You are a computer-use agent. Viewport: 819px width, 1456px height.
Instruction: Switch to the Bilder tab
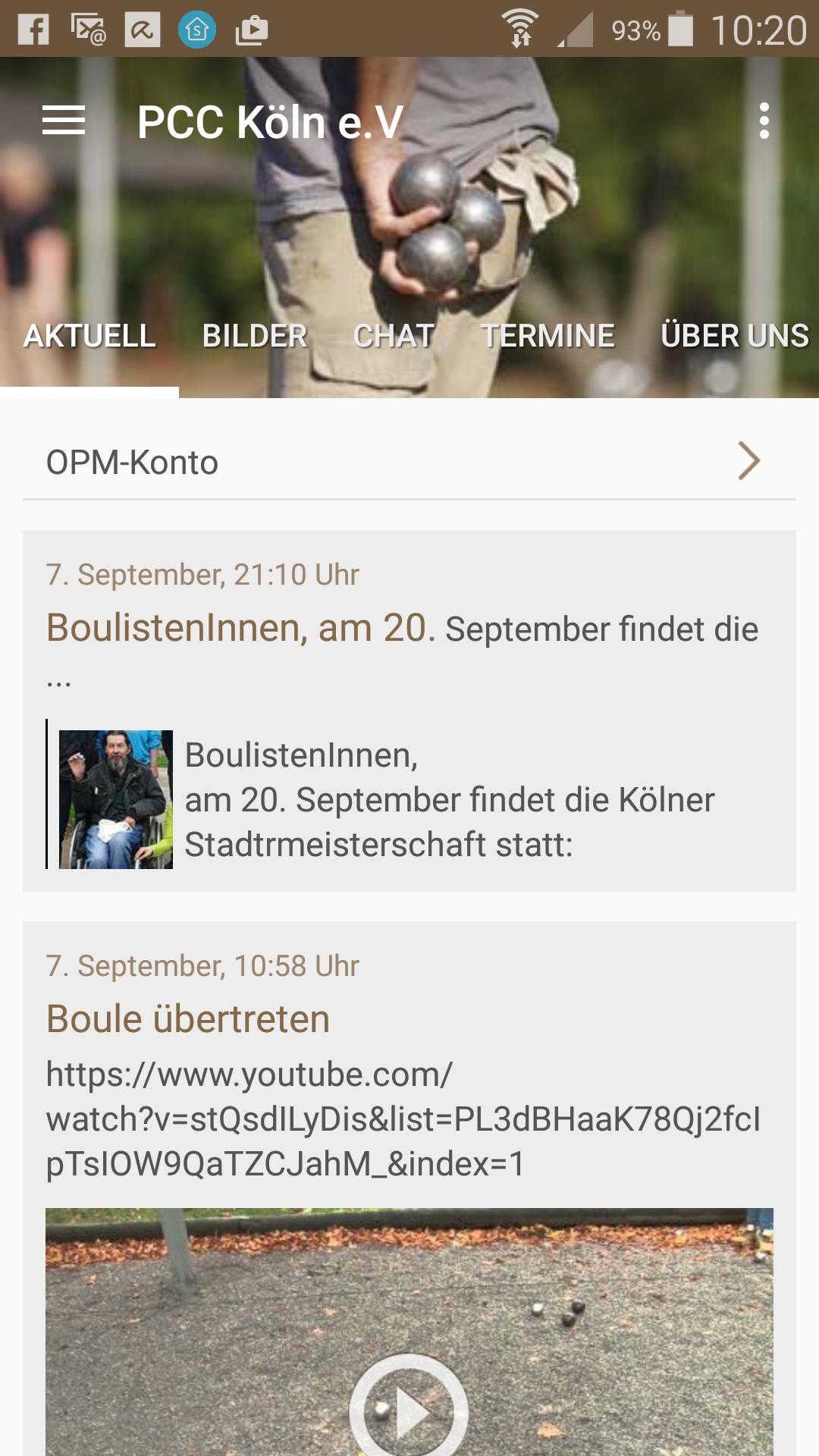(254, 337)
